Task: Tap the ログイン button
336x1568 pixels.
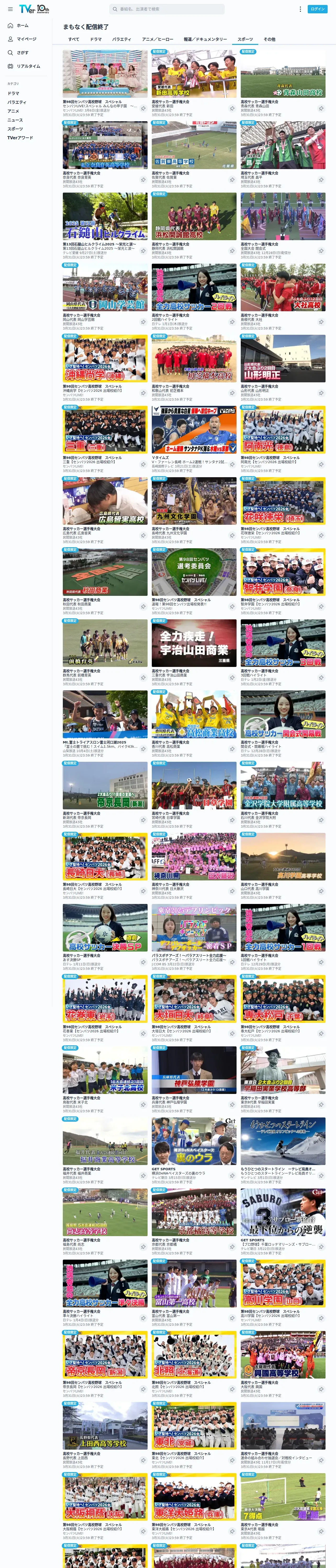Action: click(x=318, y=9)
